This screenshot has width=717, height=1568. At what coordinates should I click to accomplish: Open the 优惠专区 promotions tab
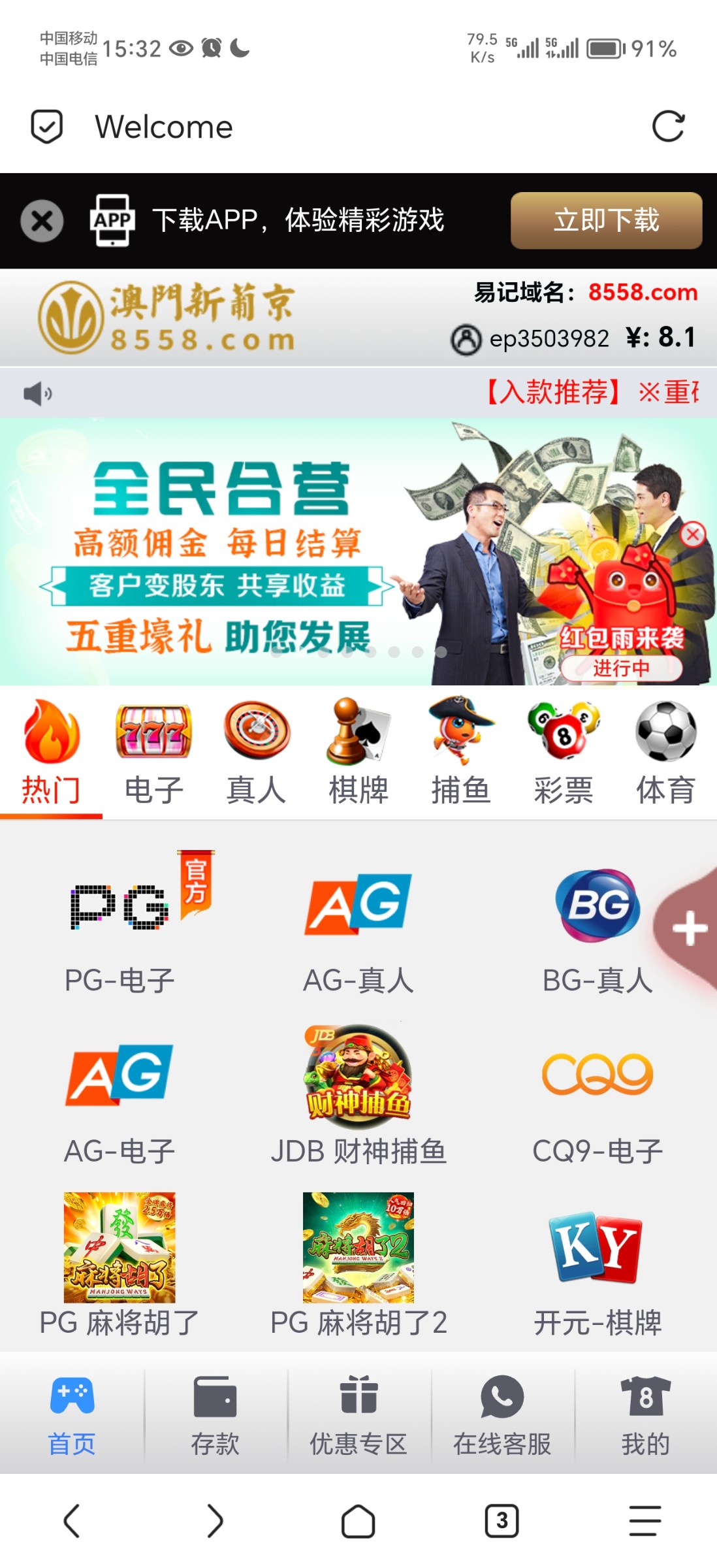click(358, 1414)
